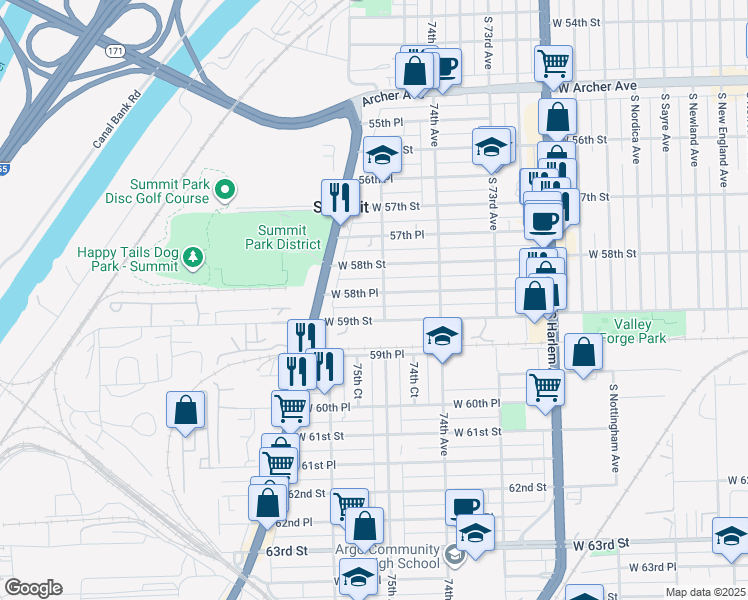Open the Summit Park Disc Golf Course pin

pyautogui.click(x=225, y=188)
